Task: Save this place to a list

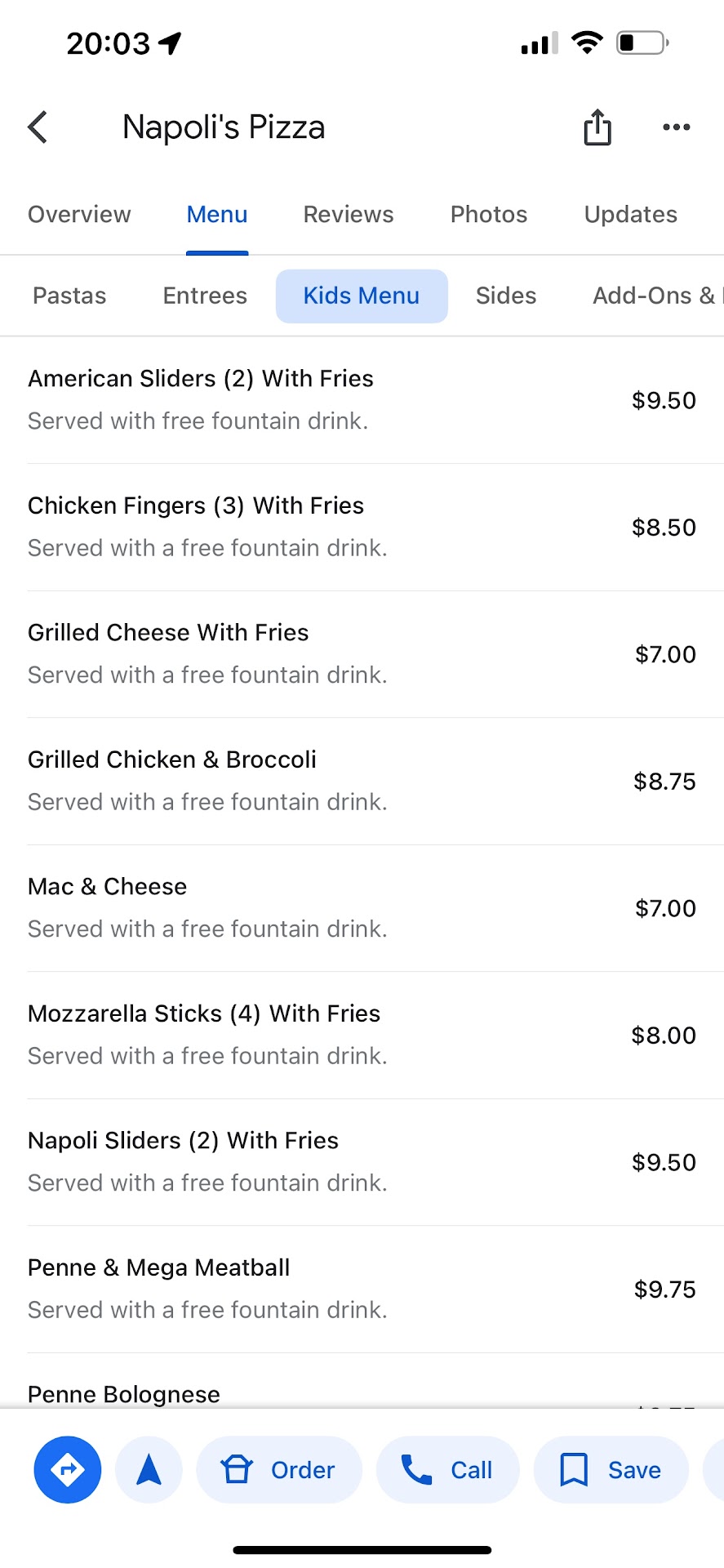Action: coord(611,1470)
